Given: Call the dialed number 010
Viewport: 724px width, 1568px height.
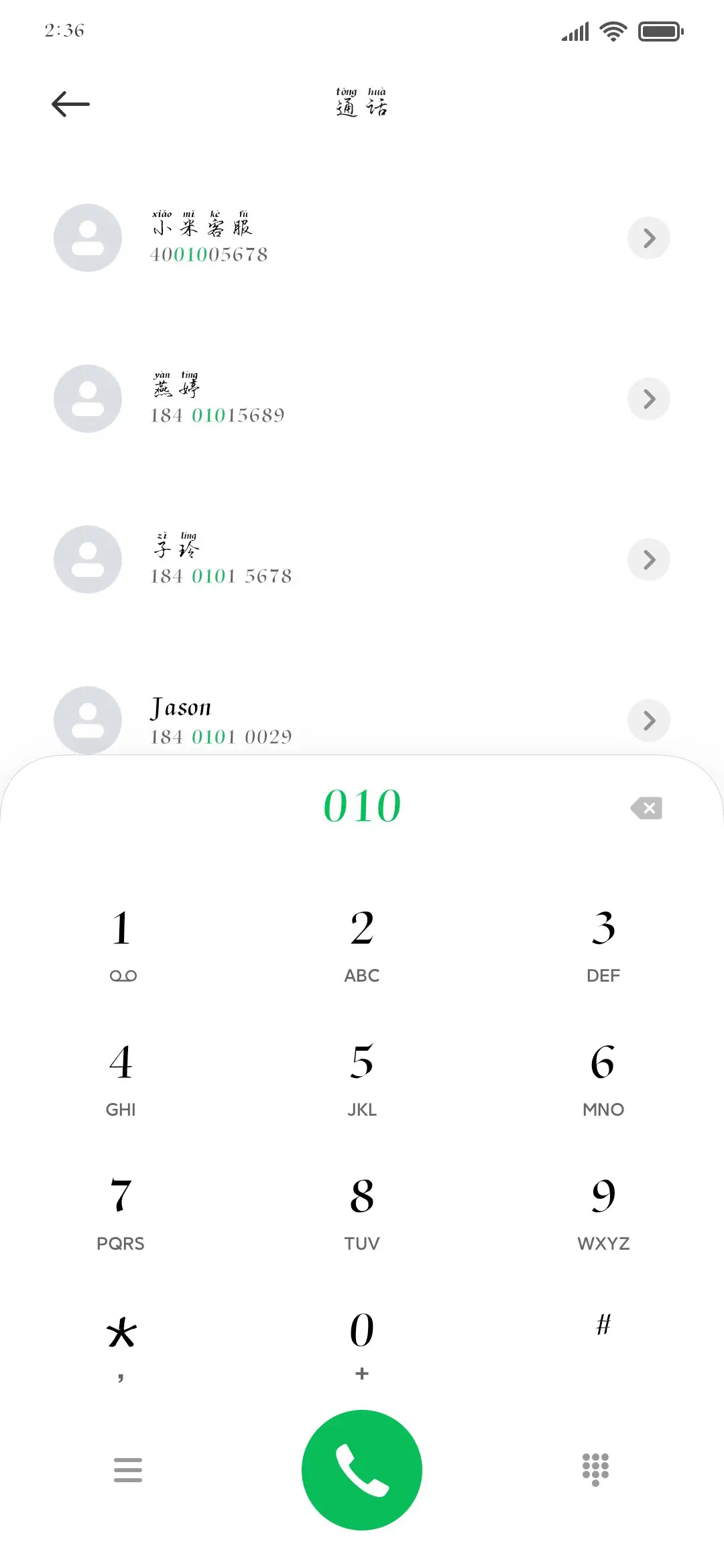Looking at the screenshot, I should [362, 1469].
